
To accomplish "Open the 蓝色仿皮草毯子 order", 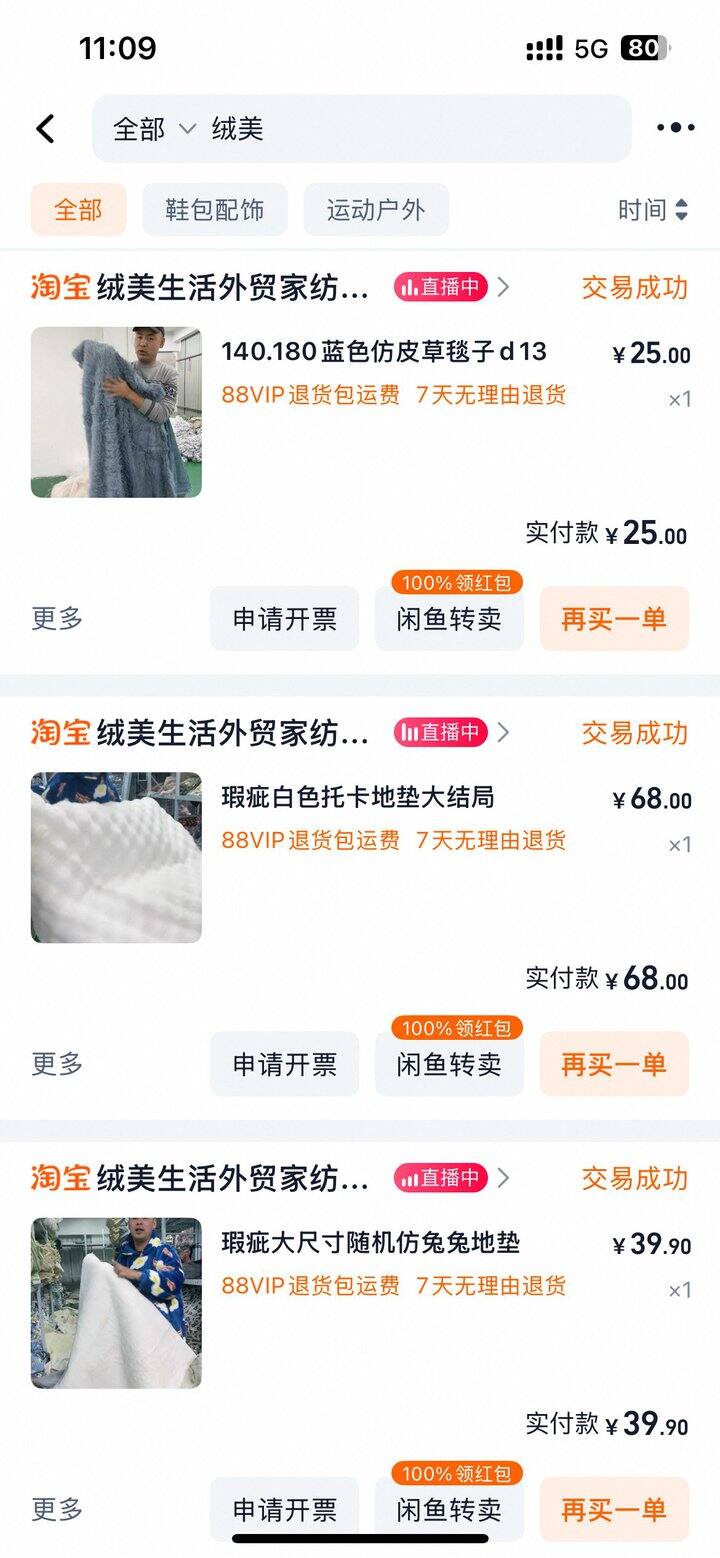I will (x=384, y=352).
